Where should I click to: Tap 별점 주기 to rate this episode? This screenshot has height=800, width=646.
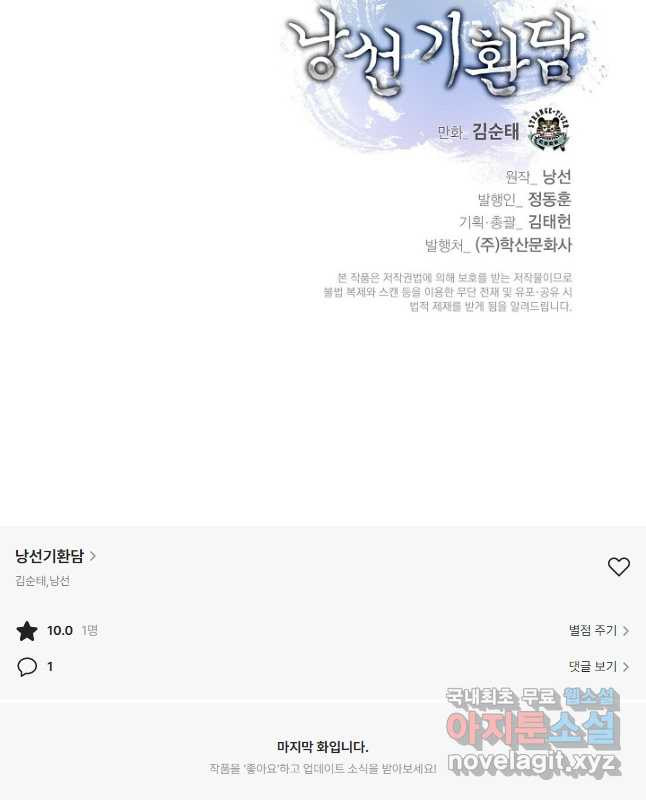pyautogui.click(x=598, y=630)
